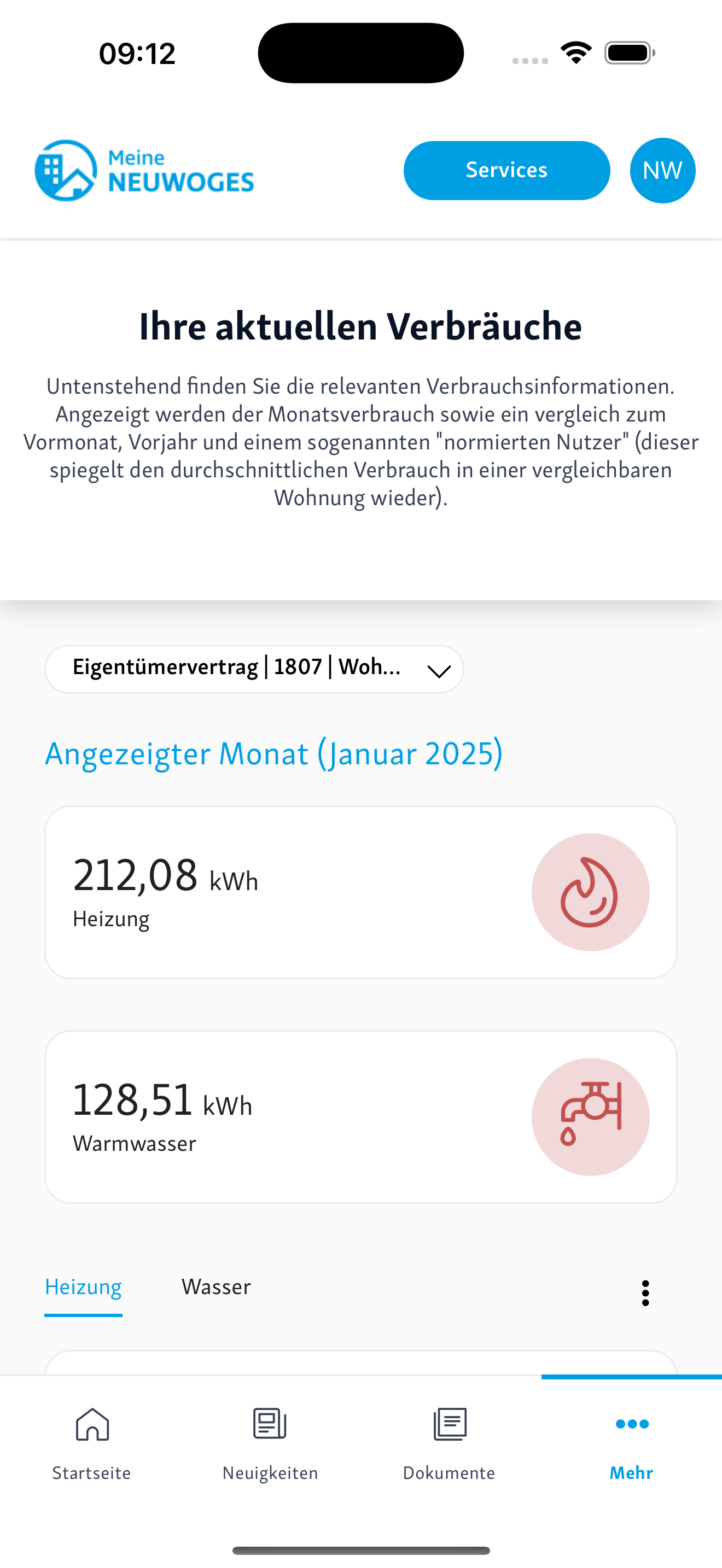
Task: Expand the Eigentümervertrag contract dropdown
Action: point(254,669)
